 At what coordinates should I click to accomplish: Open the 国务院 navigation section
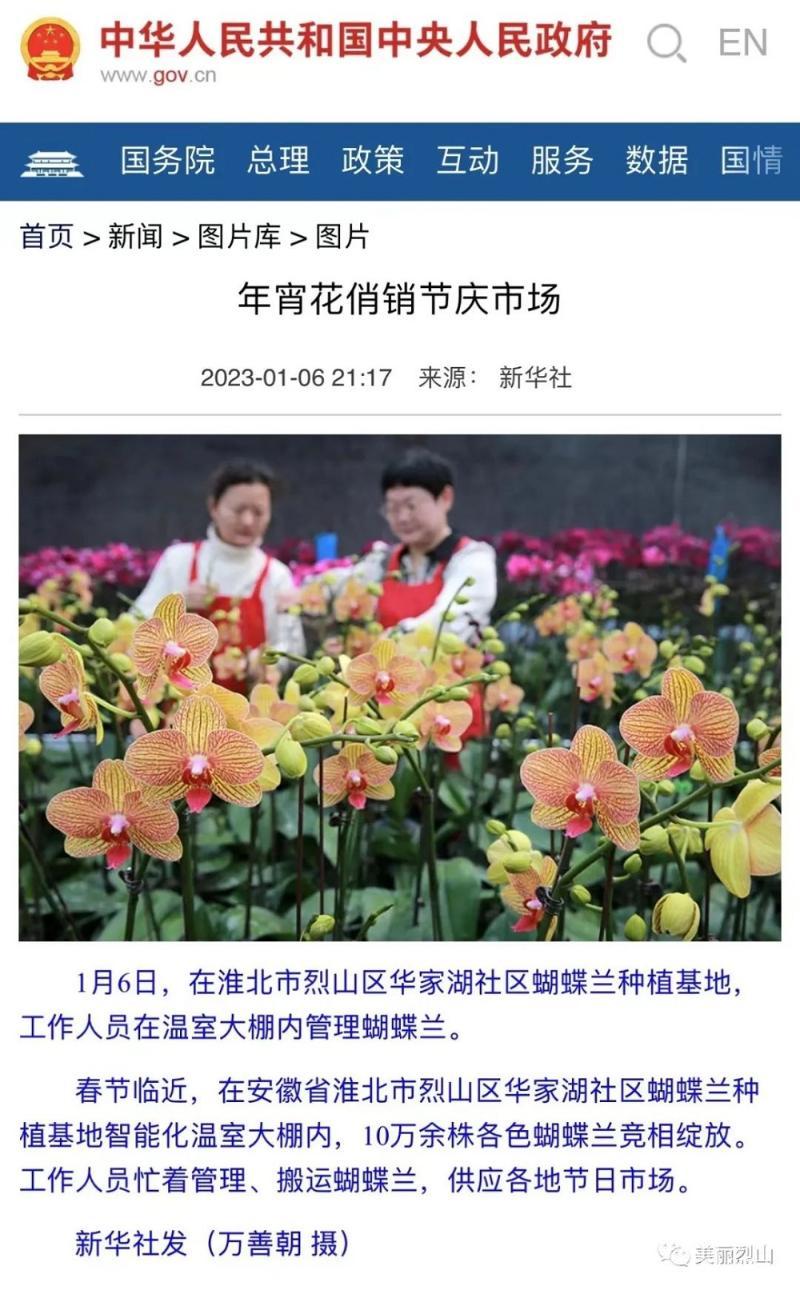167,160
